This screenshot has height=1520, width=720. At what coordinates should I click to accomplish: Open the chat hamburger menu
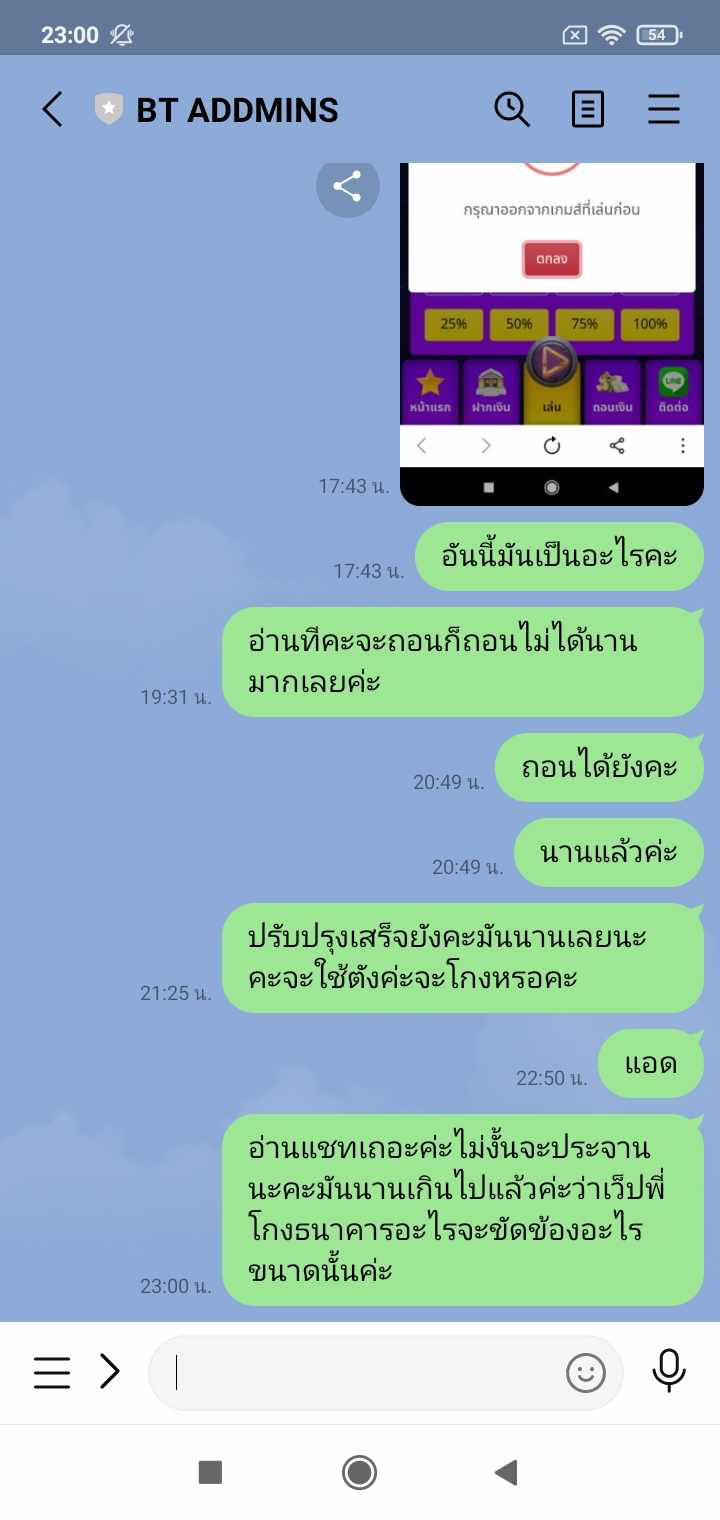[664, 109]
